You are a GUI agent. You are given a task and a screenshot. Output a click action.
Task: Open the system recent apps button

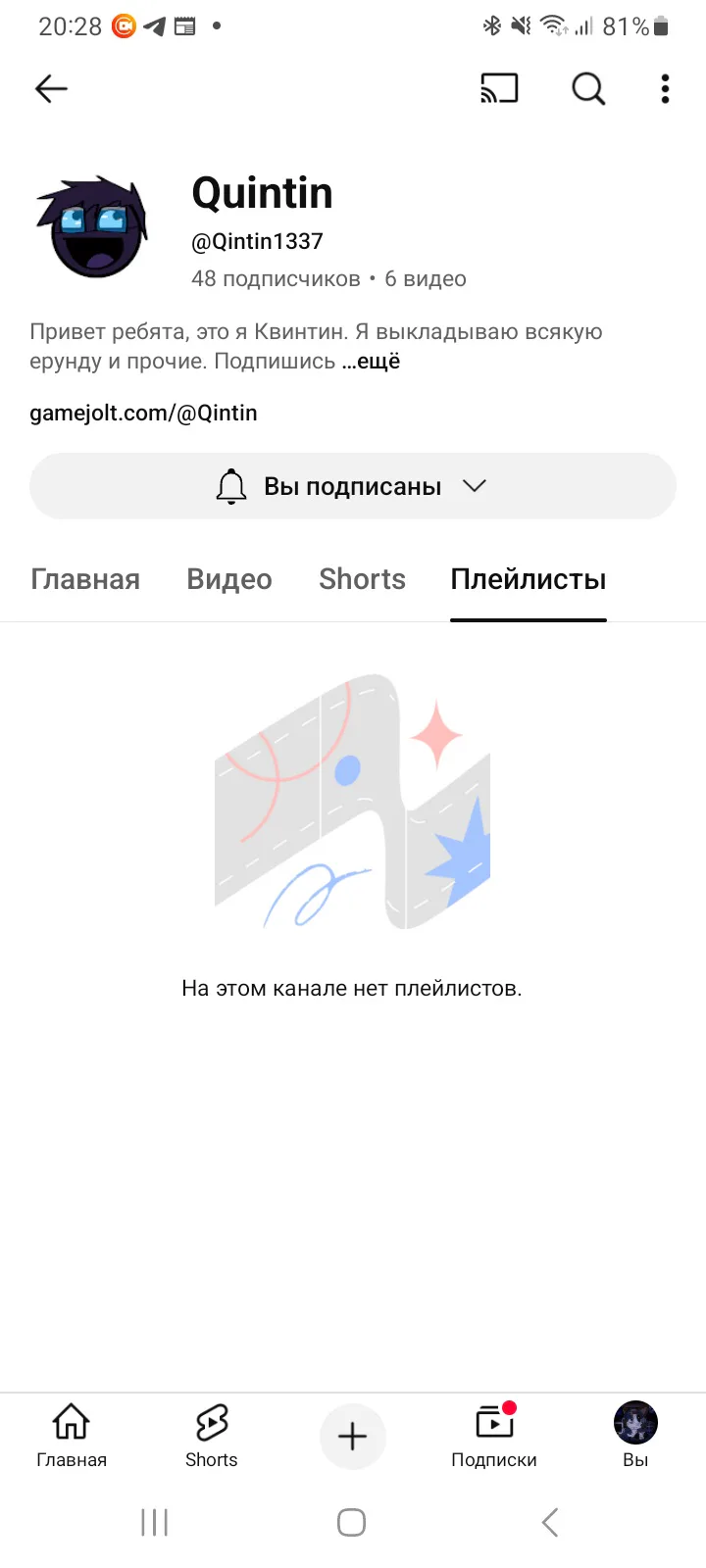[x=155, y=1522]
